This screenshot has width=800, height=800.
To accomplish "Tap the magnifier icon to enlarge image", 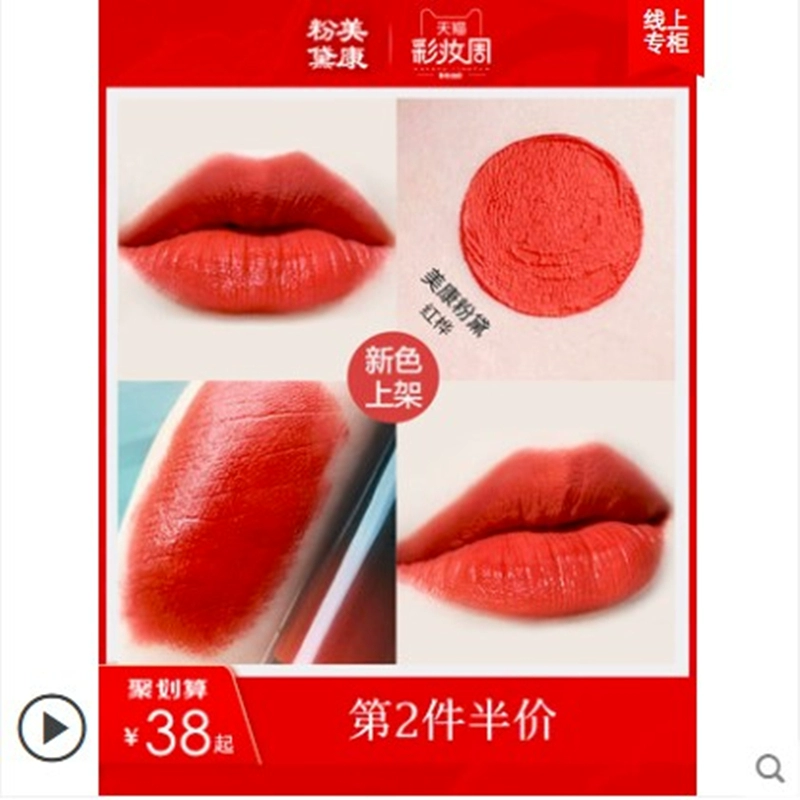I will pos(769,768).
